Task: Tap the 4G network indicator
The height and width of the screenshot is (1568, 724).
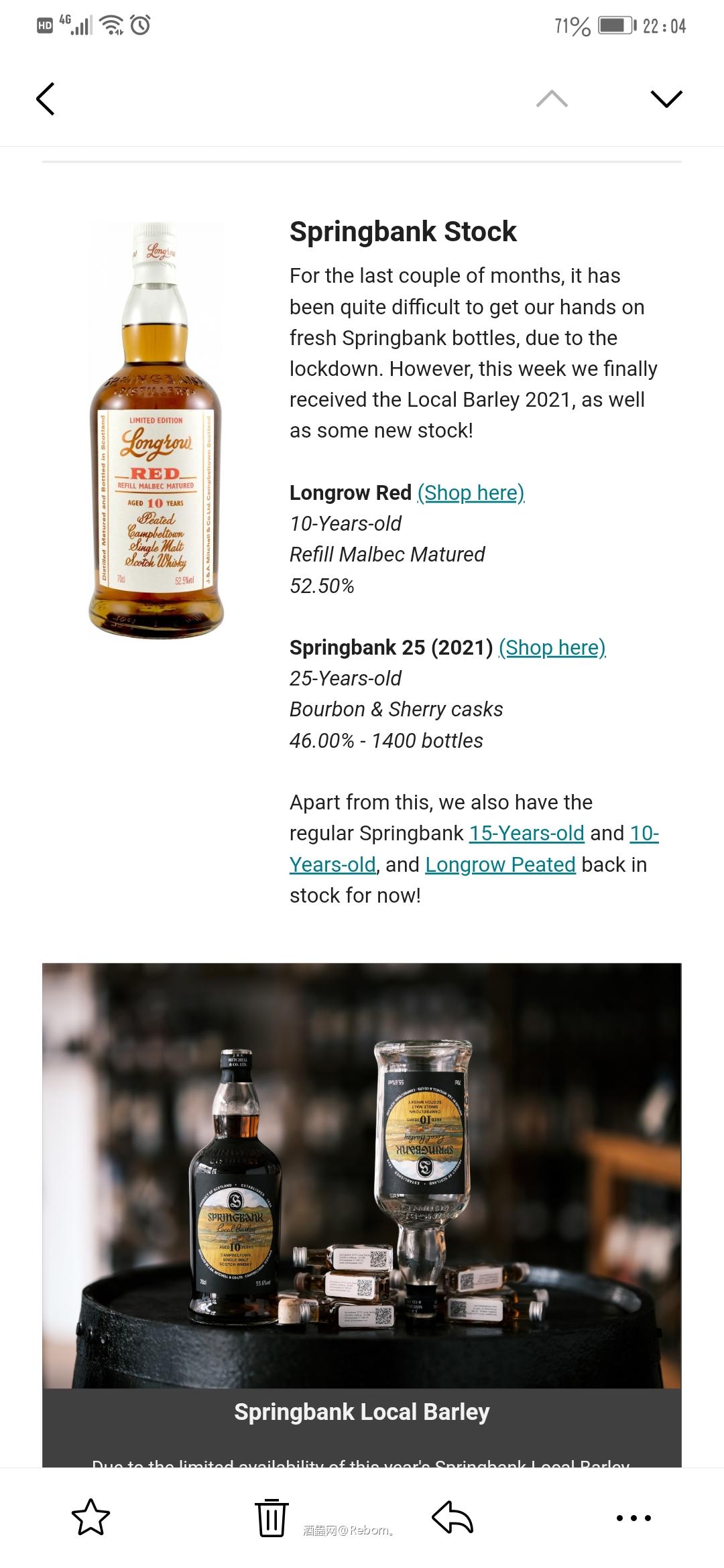Action: (x=64, y=22)
